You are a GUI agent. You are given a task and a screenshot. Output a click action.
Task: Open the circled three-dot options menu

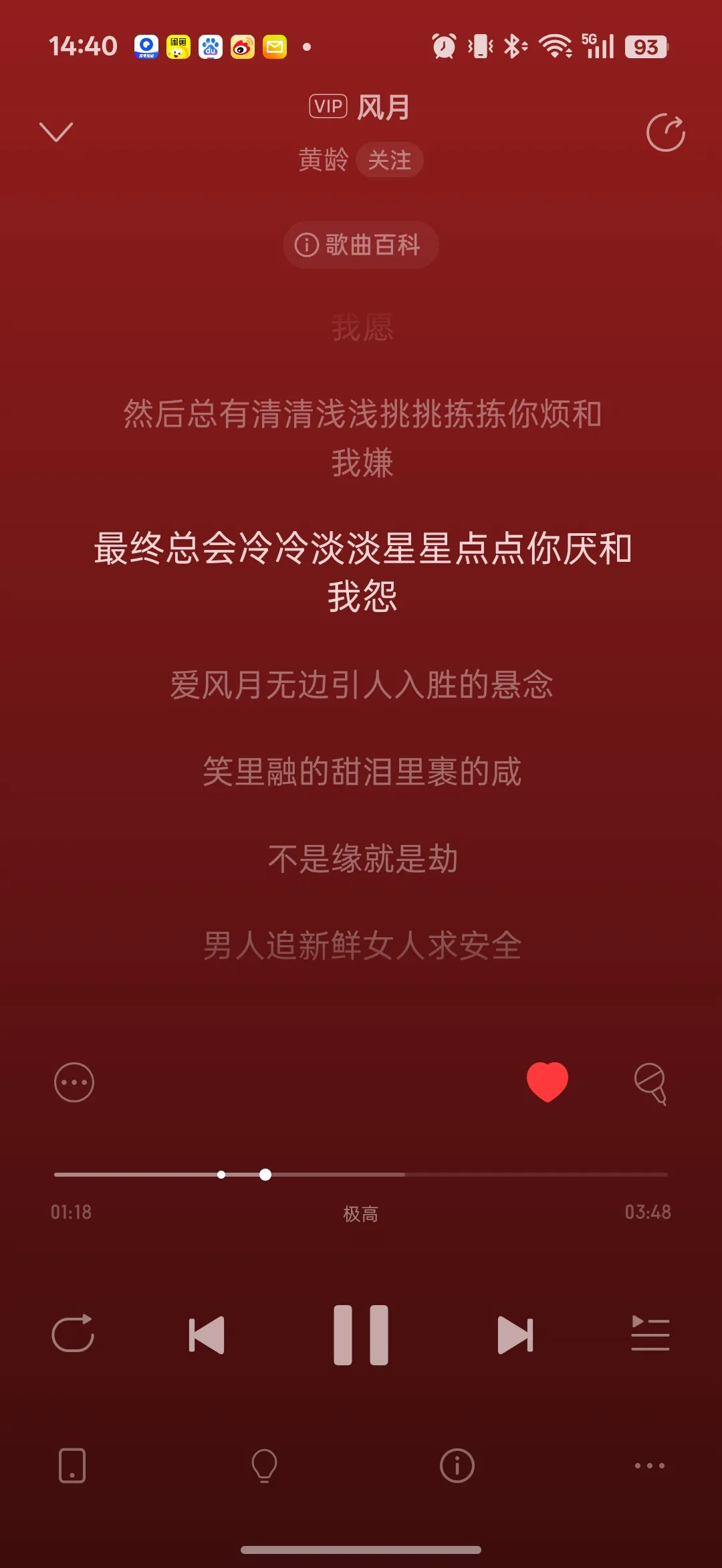click(x=74, y=1082)
